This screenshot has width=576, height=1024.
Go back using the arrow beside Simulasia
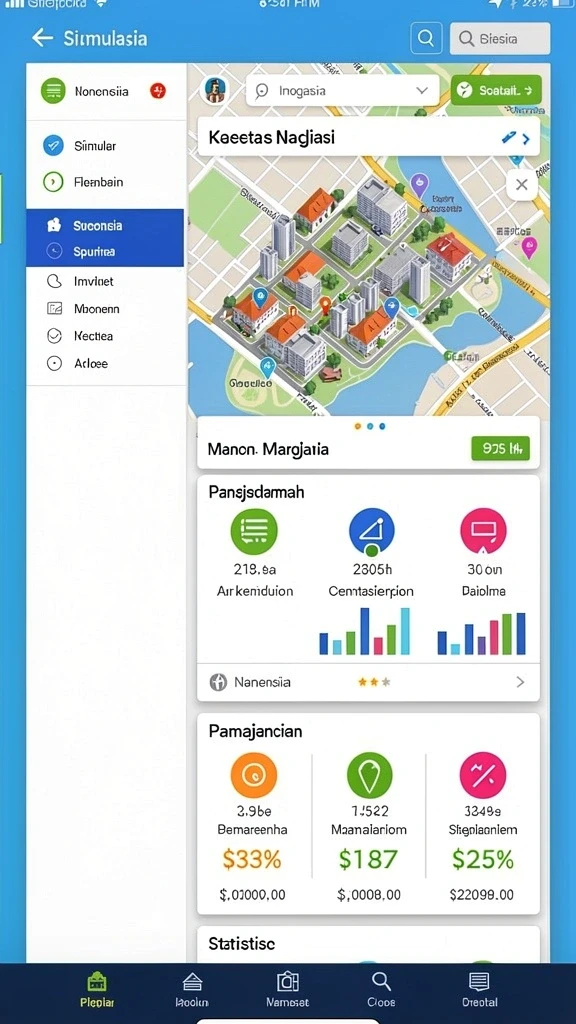coord(42,38)
